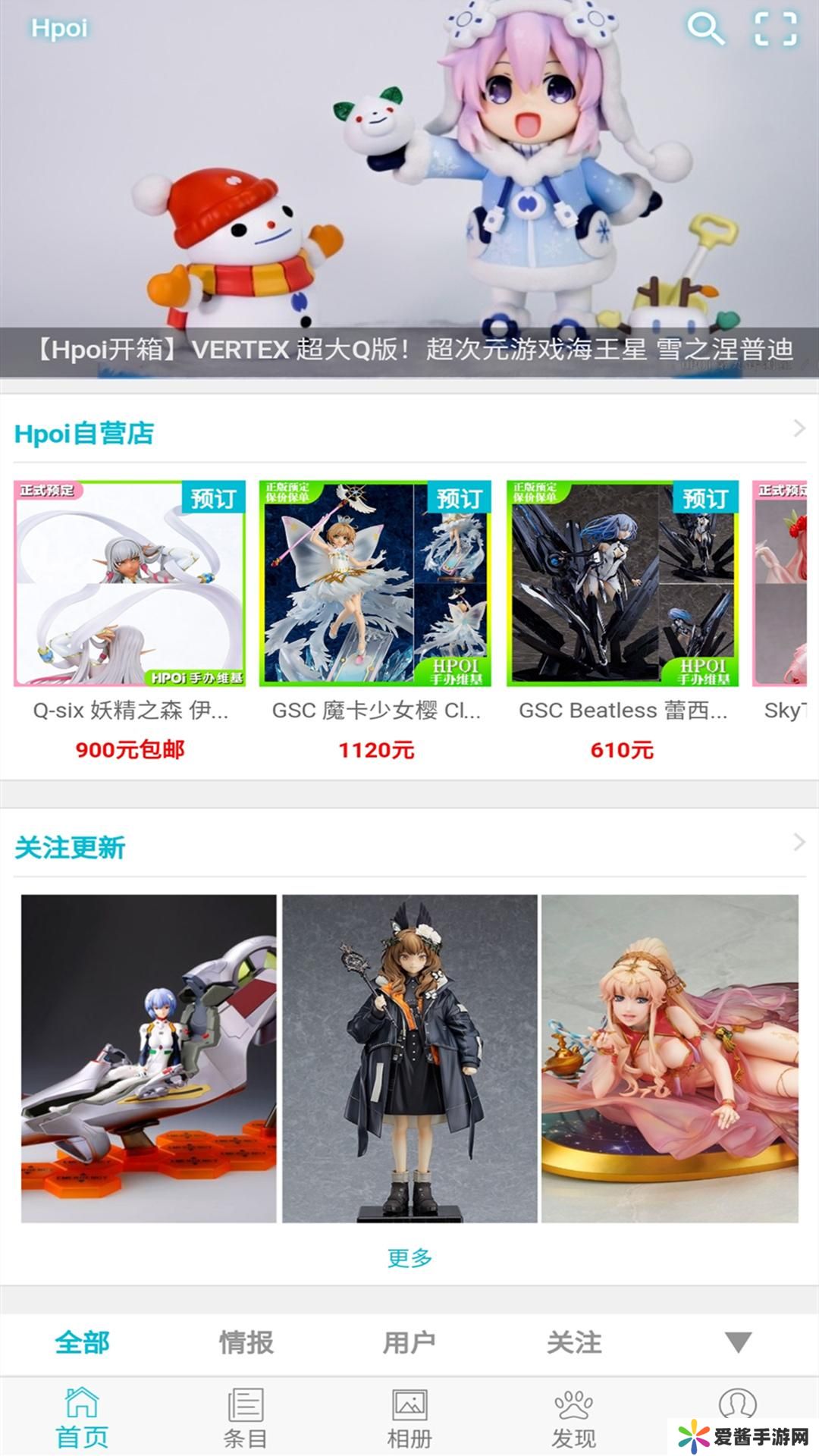Open the VERTEX 雪之涅普迪 unboxing banner
The height and width of the screenshot is (1456, 819).
tap(409, 190)
